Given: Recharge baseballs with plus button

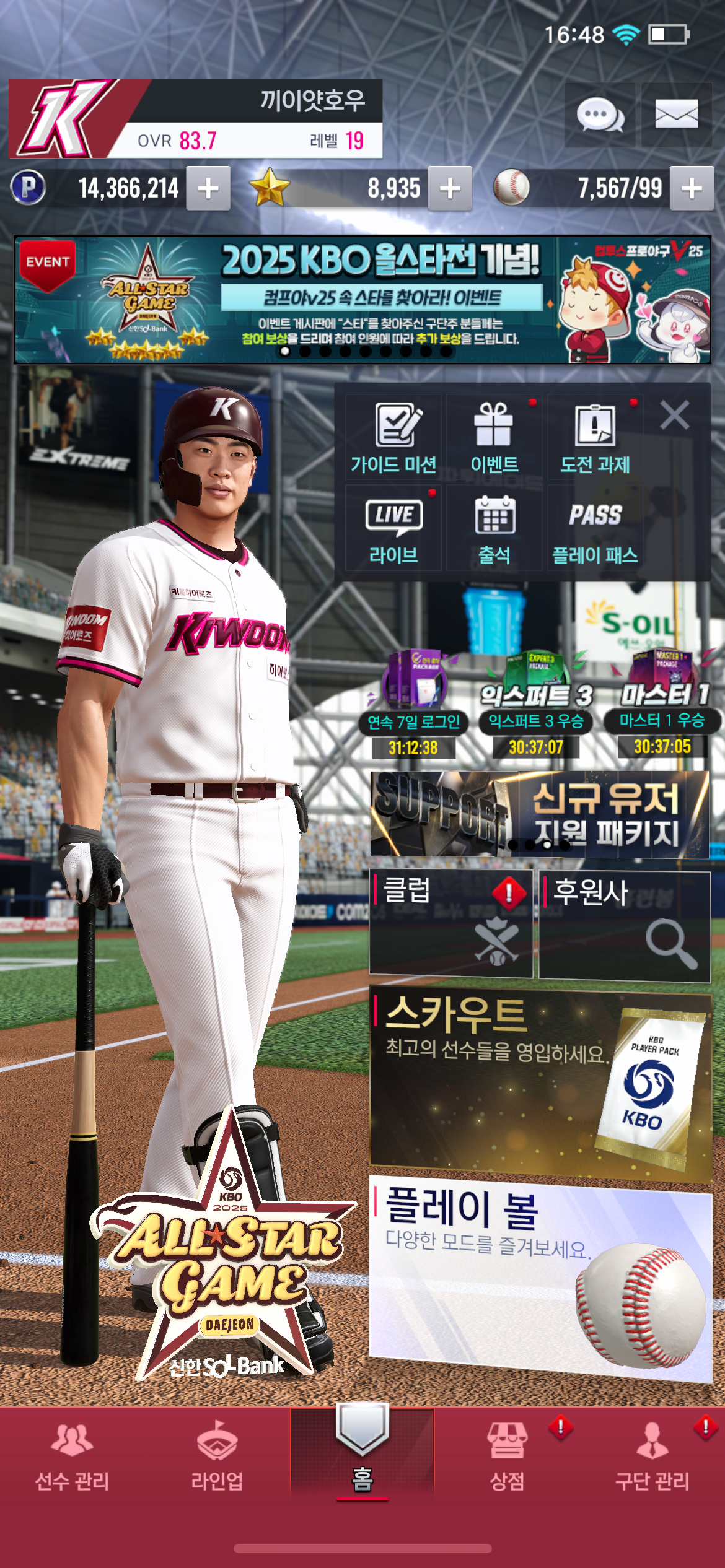Looking at the screenshot, I should 692,188.
